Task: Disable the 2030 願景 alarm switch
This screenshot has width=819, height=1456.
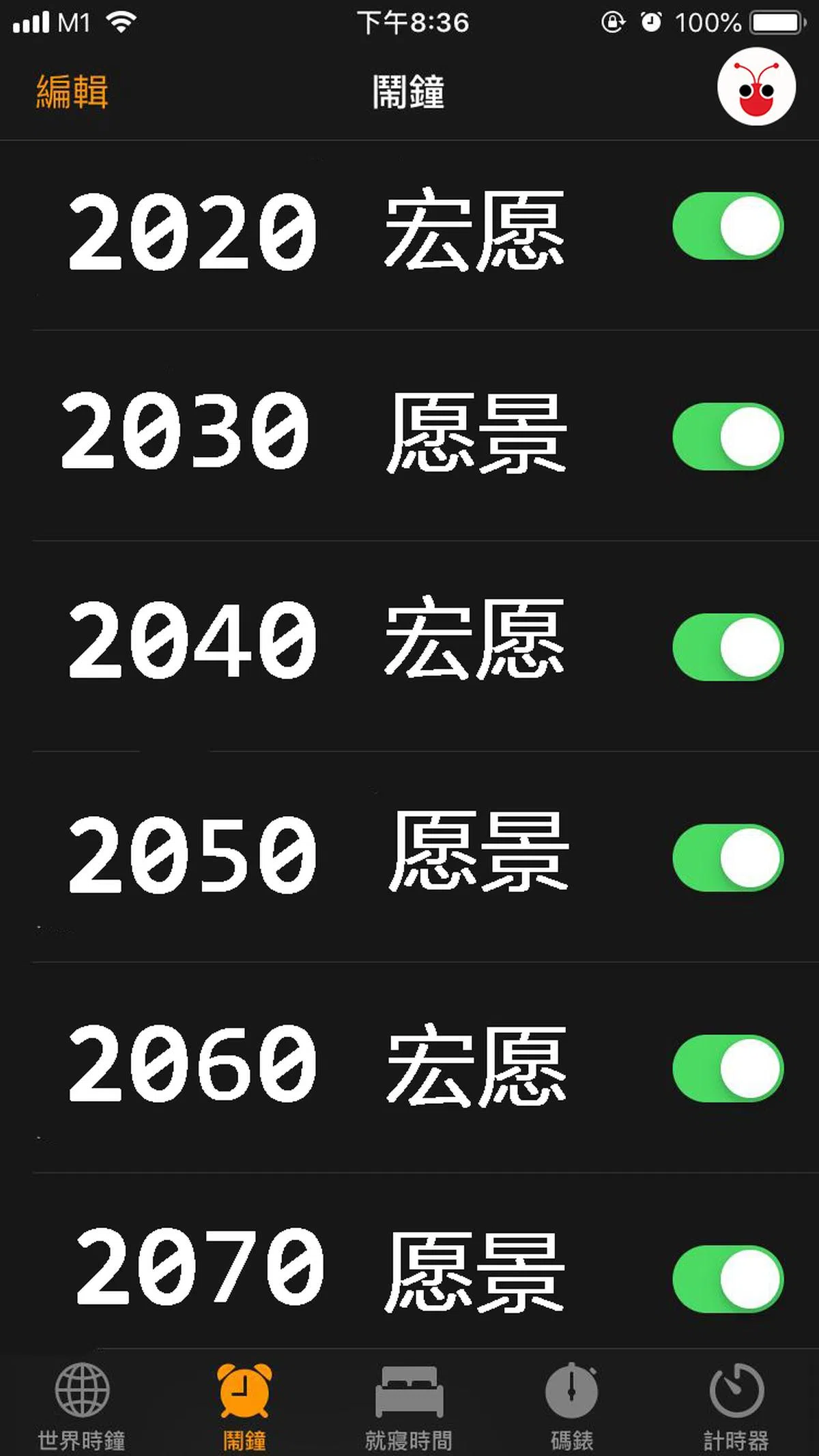Action: tap(728, 437)
